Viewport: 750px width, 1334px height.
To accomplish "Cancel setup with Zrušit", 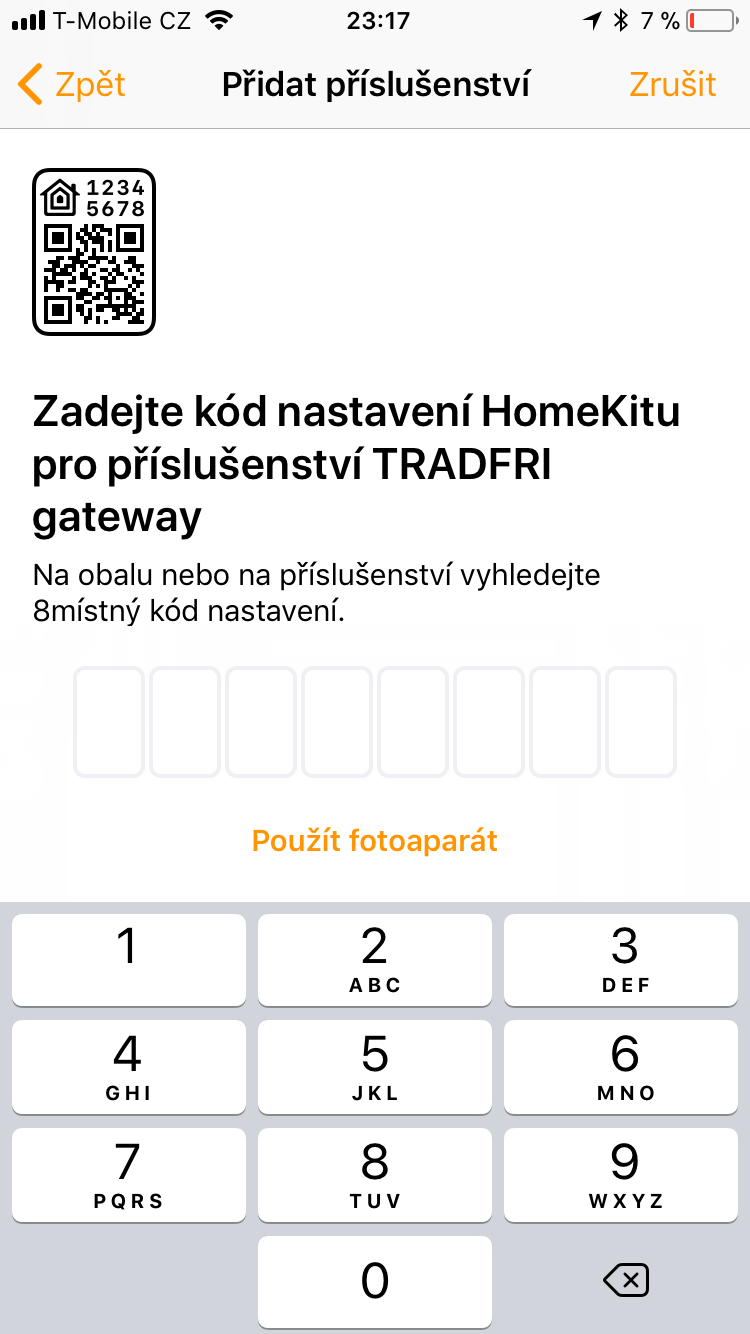I will 673,84.
